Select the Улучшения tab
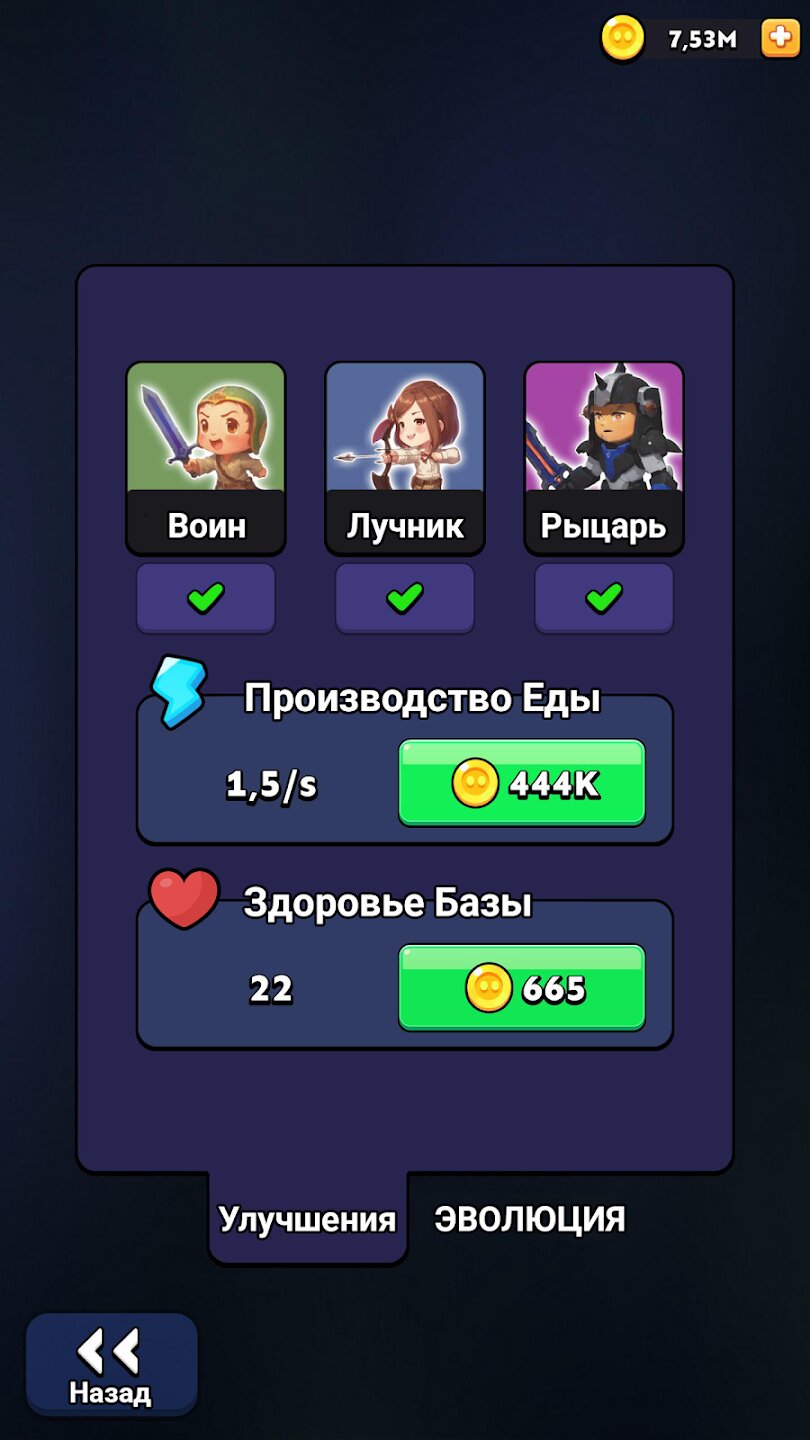This screenshot has width=810, height=1440. [x=307, y=1219]
